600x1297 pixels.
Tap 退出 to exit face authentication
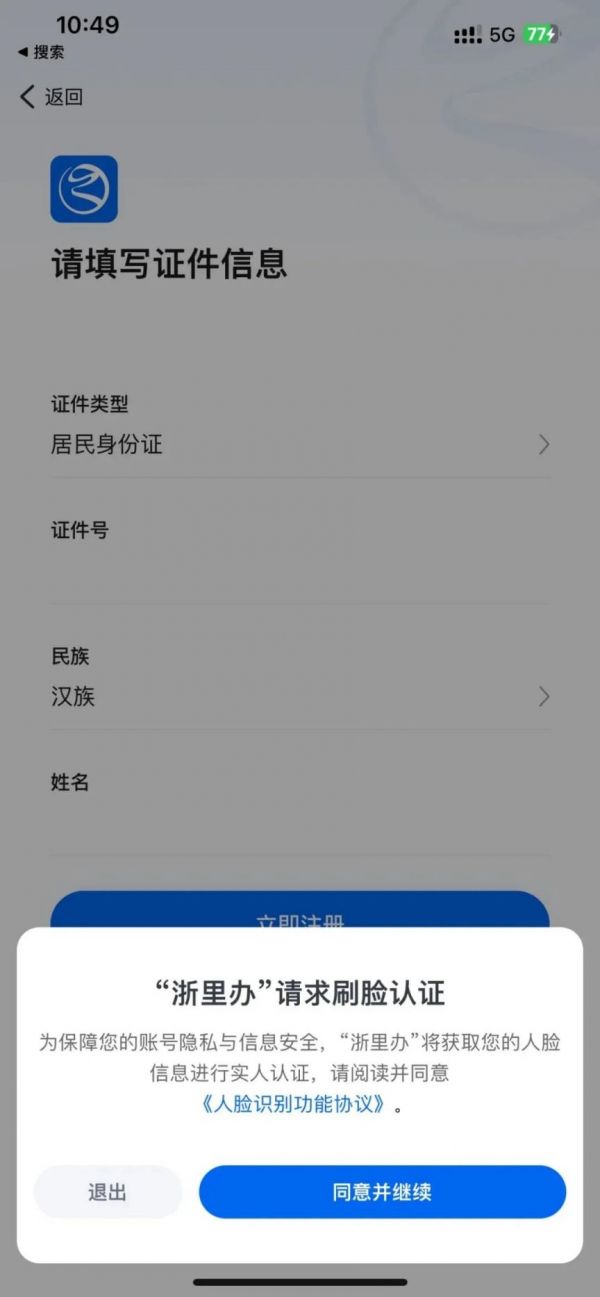(x=108, y=1192)
